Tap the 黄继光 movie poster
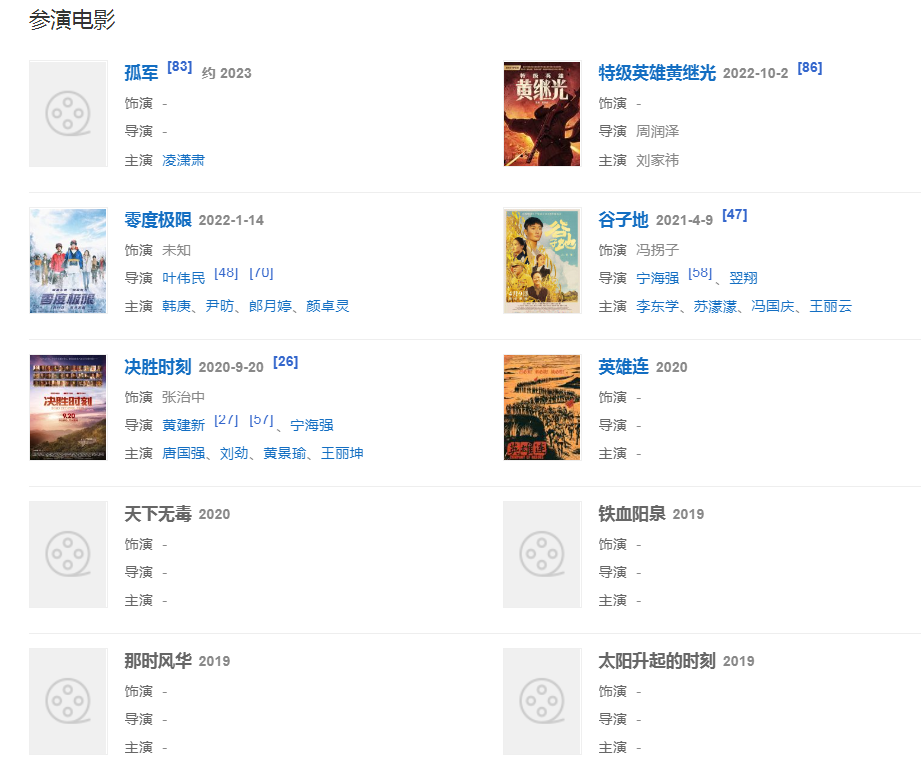The image size is (921, 770). [542, 113]
